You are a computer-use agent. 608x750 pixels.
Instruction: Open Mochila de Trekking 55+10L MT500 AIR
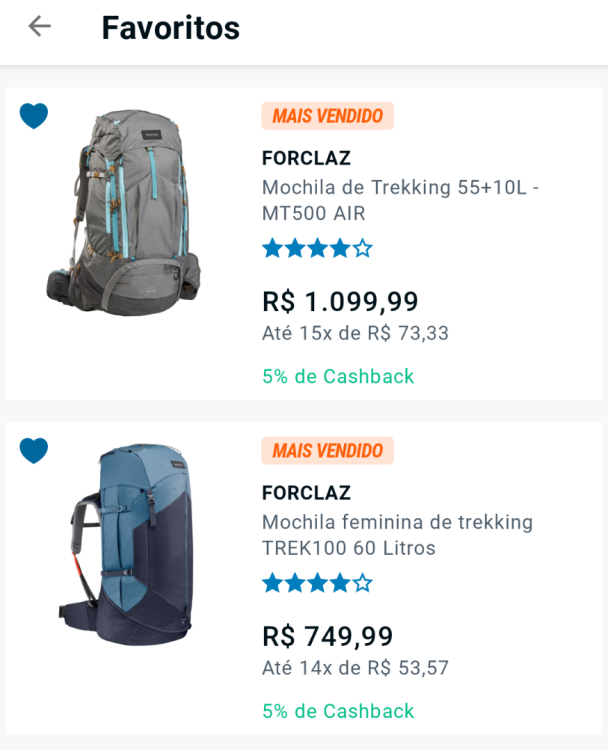tap(400, 200)
